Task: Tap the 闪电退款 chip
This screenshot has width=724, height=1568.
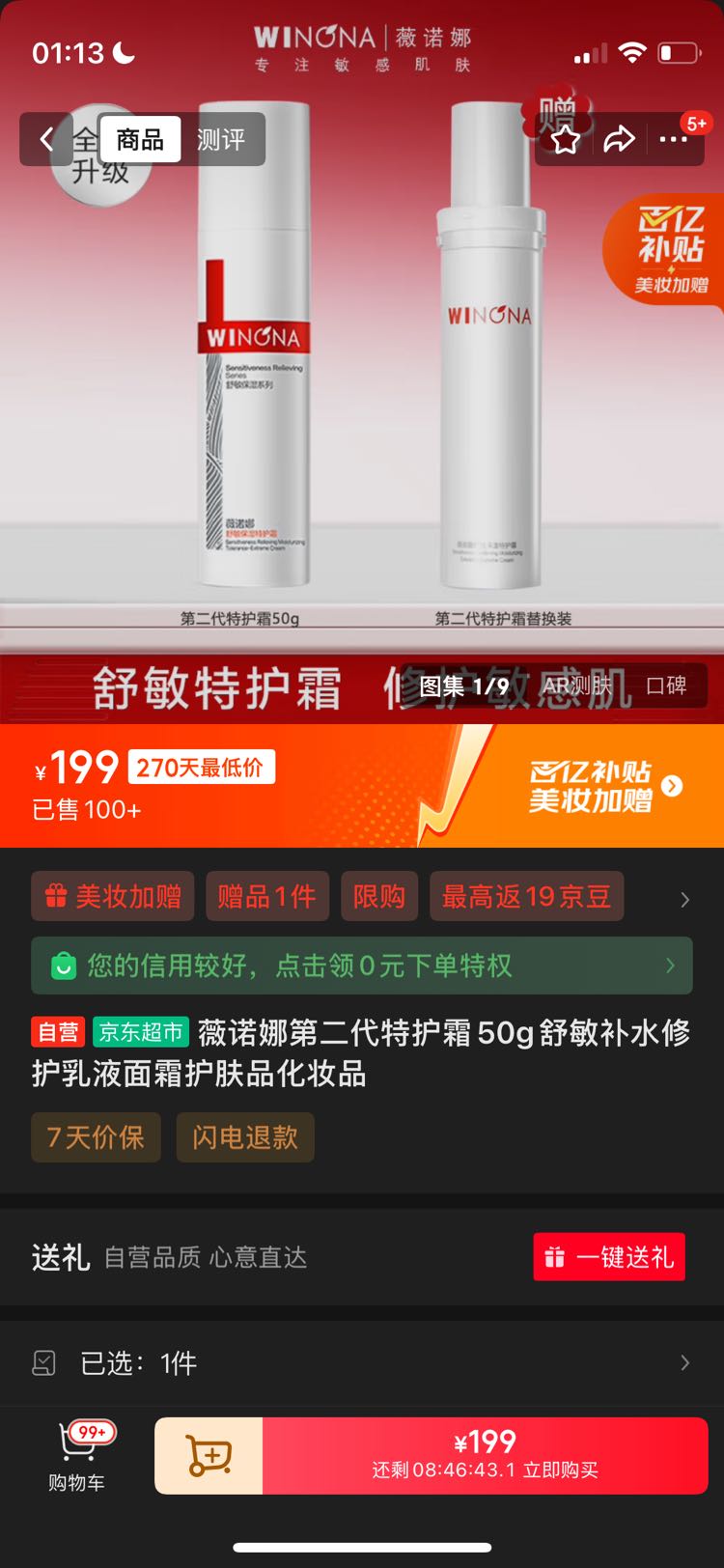Action: (x=245, y=1137)
